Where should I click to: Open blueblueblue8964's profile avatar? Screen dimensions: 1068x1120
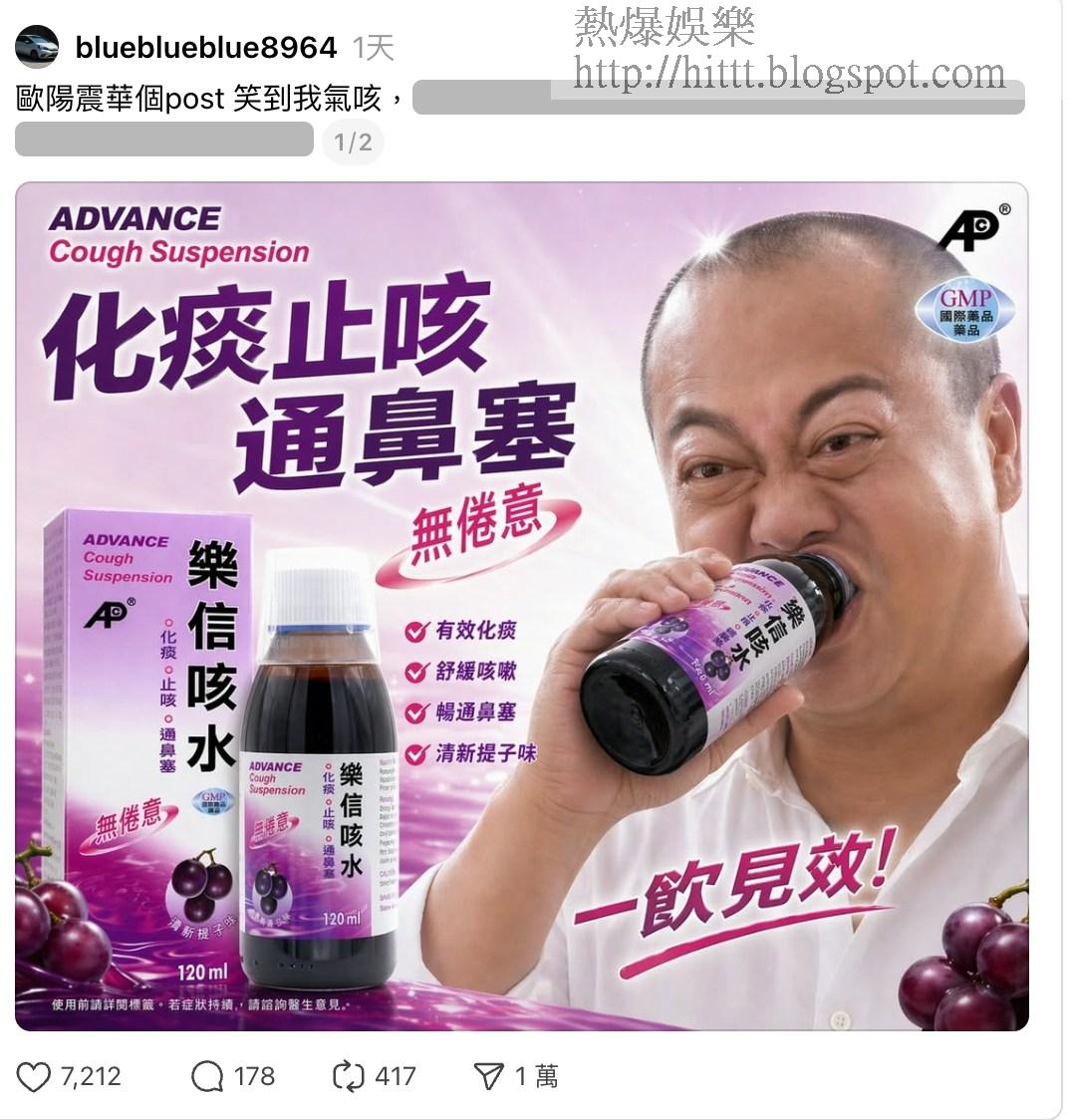[37, 47]
